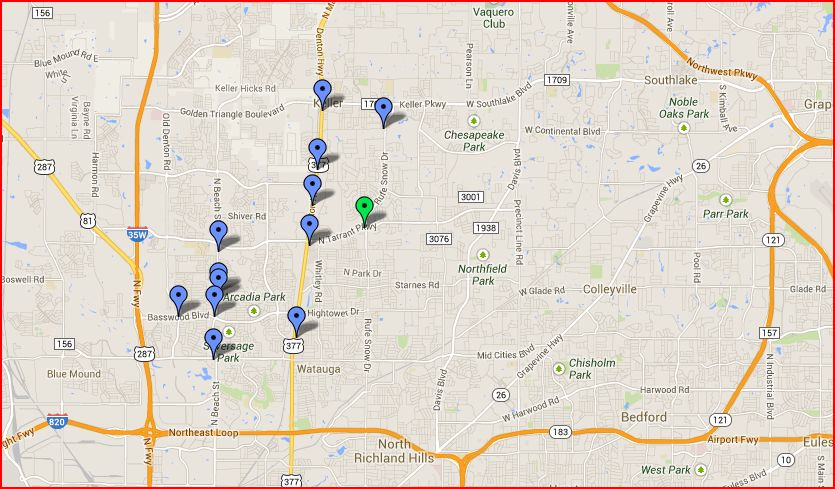Viewport: 835px width, 489px height.
Task: Tap the blue pin by Summerage Park
Action: [x=212, y=341]
